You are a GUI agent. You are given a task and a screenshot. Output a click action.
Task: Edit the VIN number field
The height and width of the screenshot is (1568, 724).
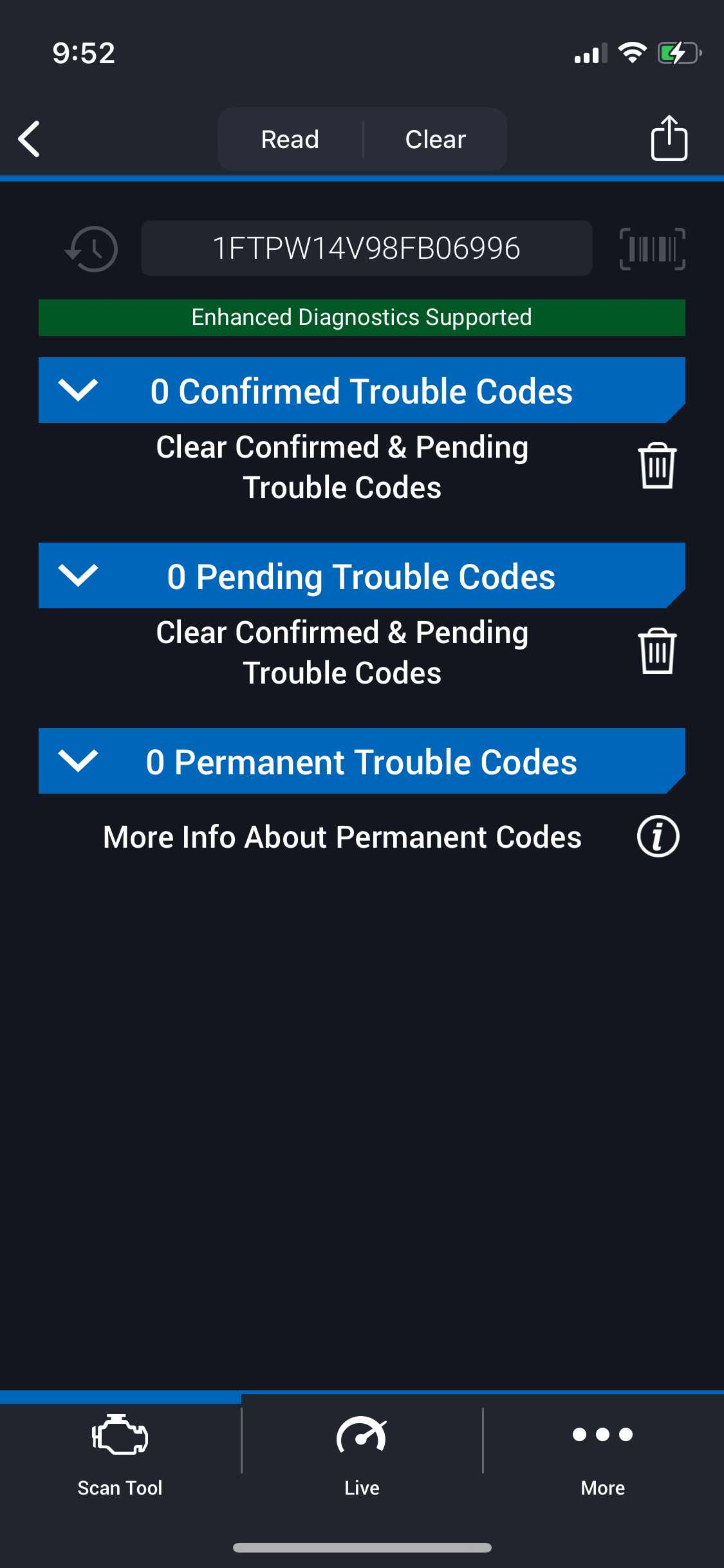366,248
